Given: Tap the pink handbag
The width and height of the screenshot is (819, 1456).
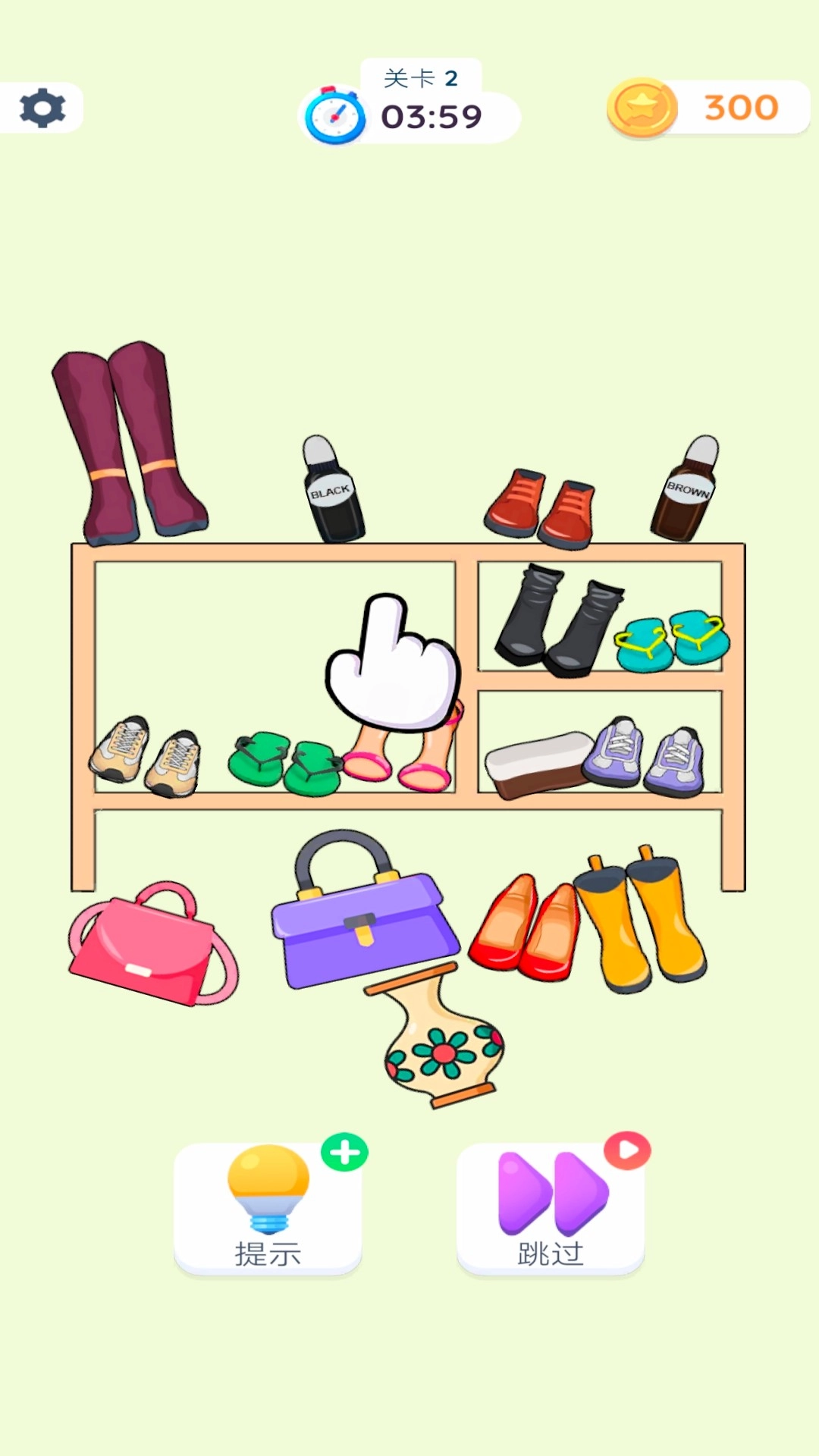Looking at the screenshot, I should 153,943.
